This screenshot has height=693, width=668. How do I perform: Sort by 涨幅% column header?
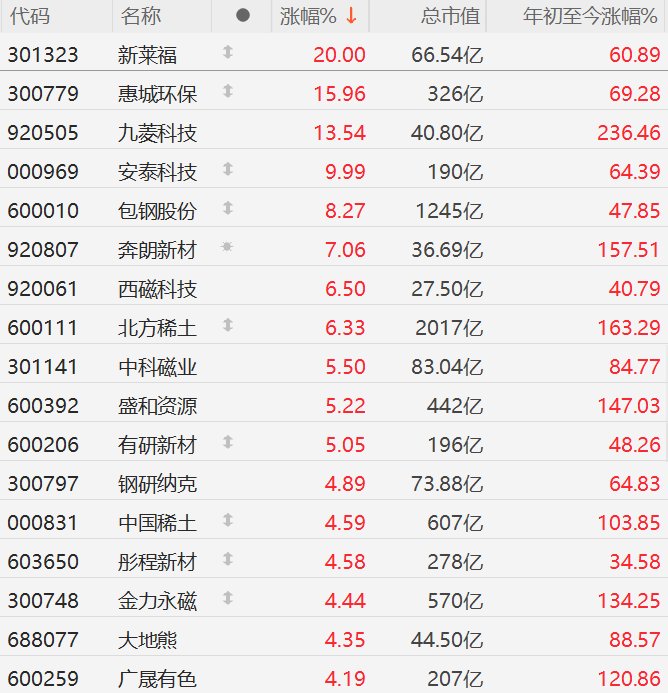click(x=318, y=16)
